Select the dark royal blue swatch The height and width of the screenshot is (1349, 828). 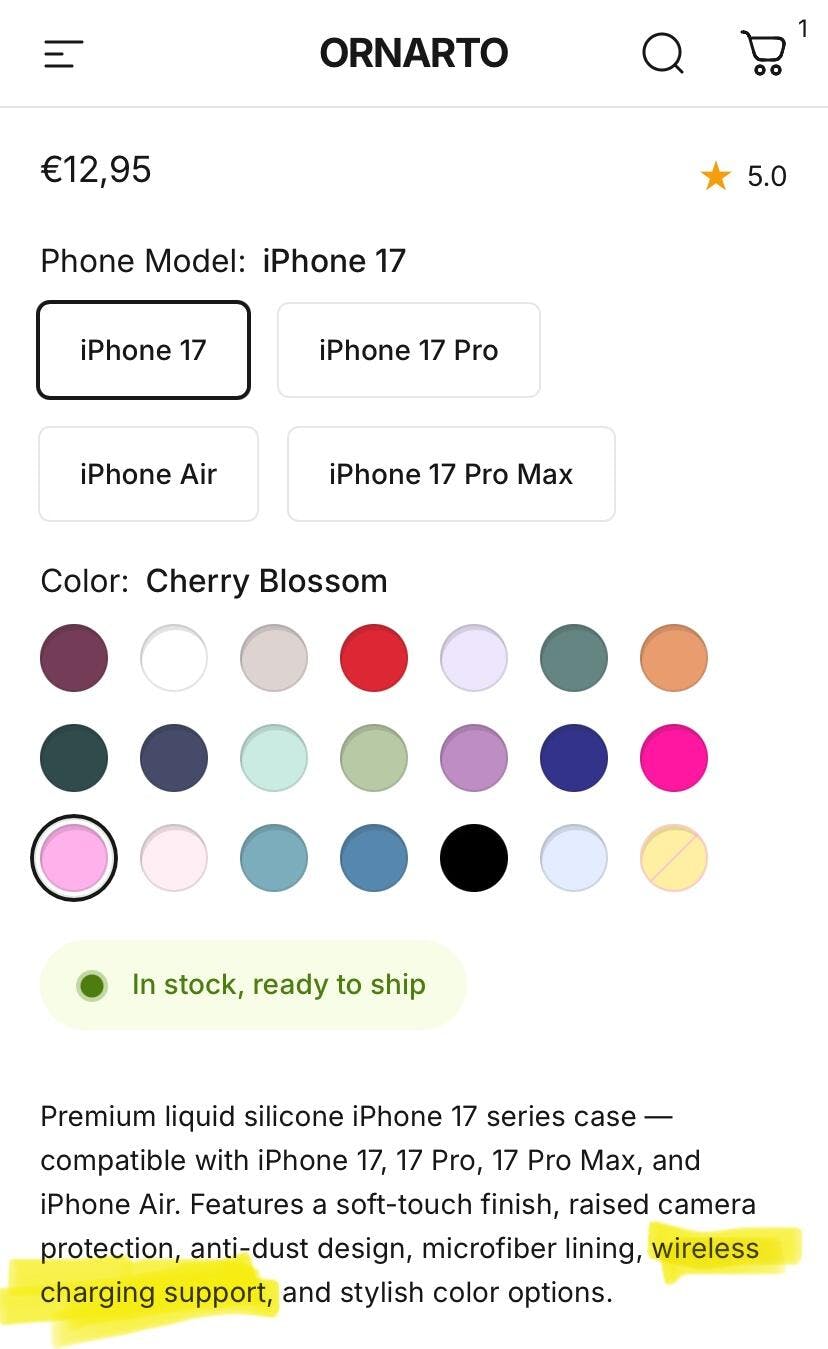(x=574, y=758)
